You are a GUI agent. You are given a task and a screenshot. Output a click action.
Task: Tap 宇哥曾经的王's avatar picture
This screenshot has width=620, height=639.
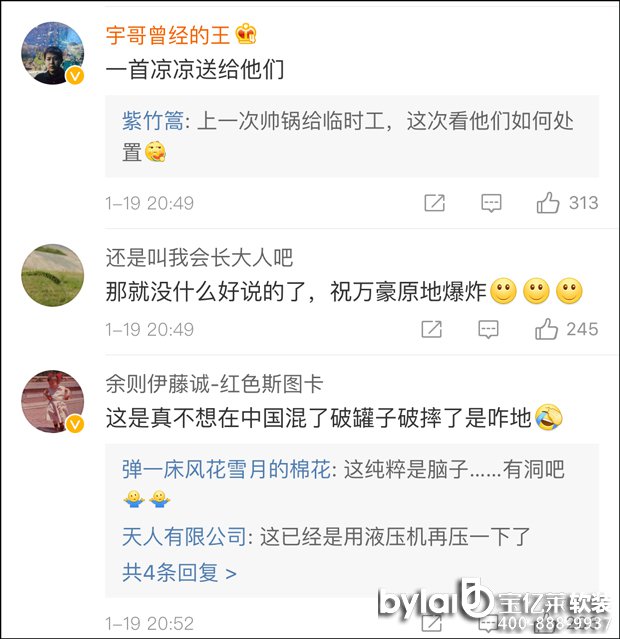click(x=52, y=53)
